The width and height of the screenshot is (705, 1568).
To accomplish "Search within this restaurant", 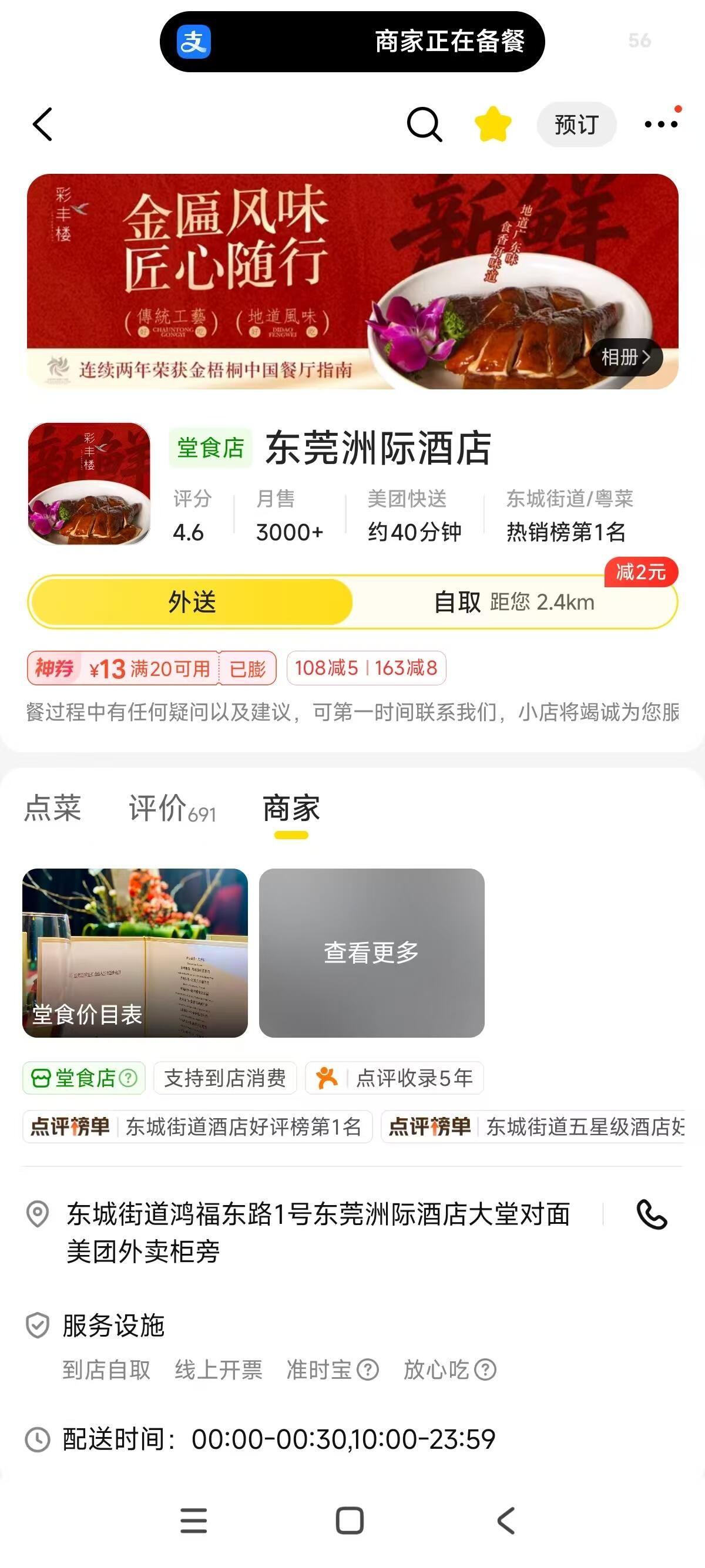I will click(424, 125).
